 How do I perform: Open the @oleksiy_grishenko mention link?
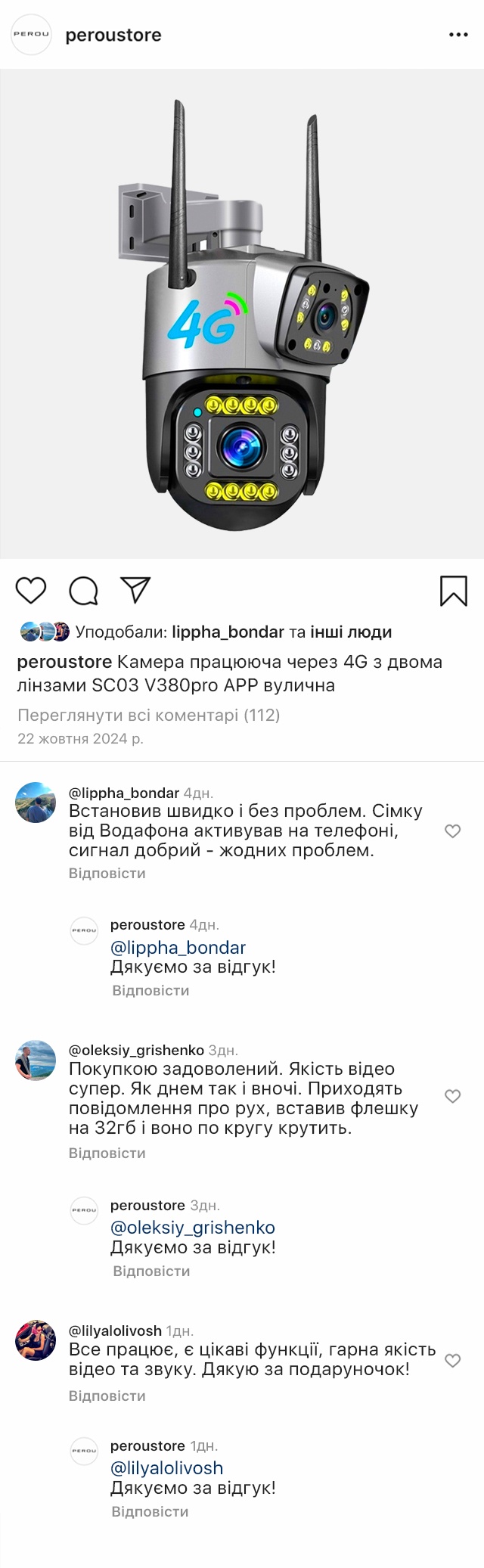pyautogui.click(x=192, y=1227)
